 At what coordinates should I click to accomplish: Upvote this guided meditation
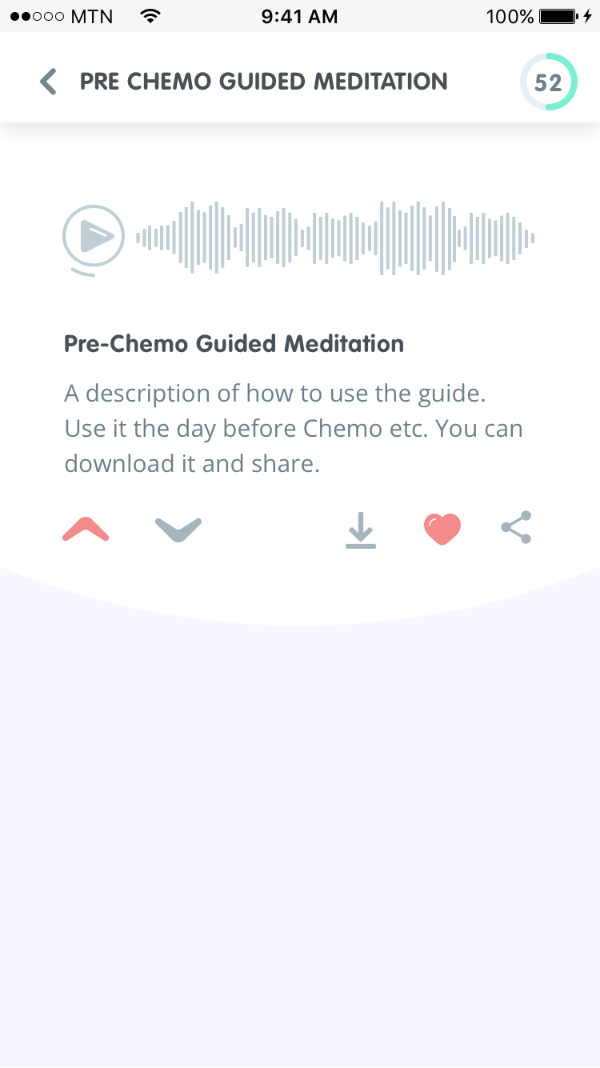[x=86, y=530]
